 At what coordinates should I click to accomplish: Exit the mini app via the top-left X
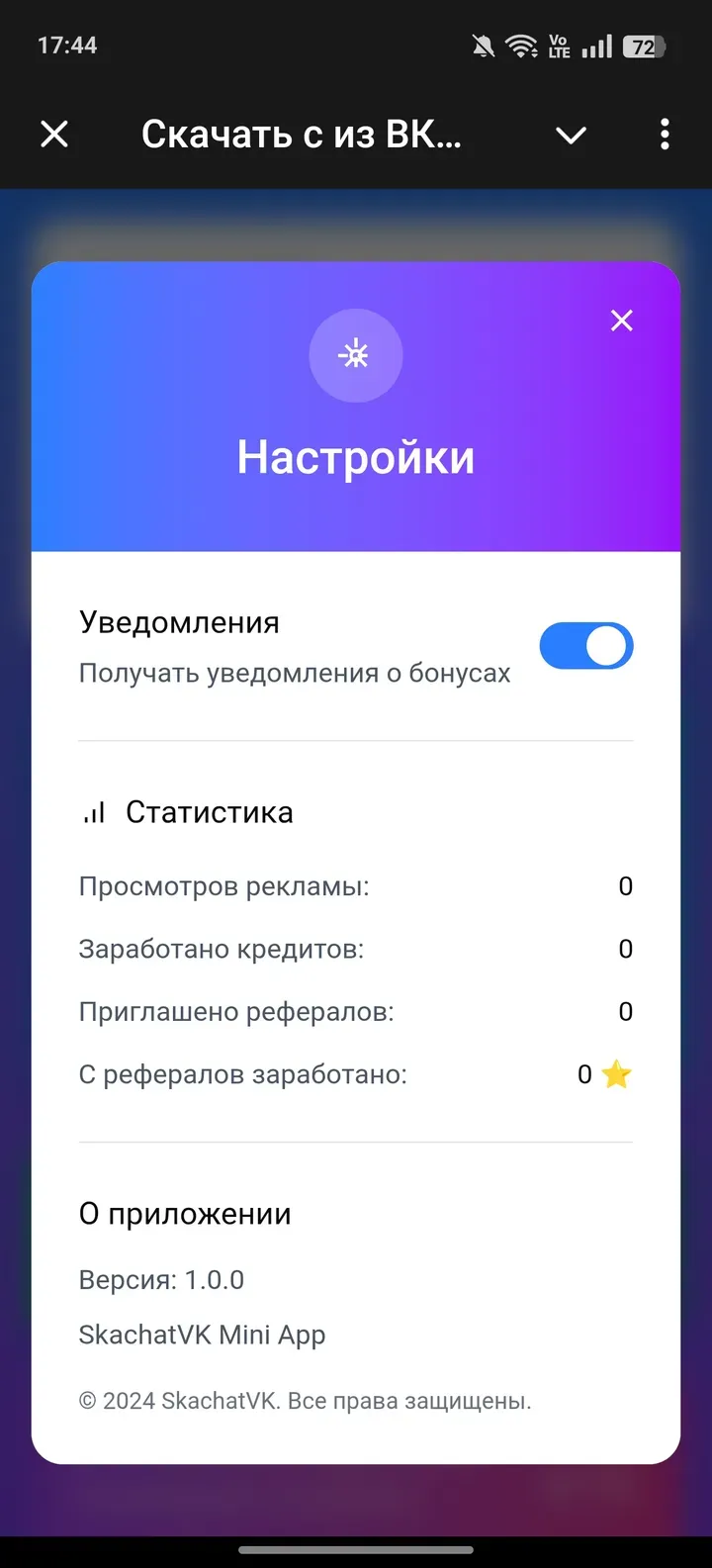coord(54,135)
